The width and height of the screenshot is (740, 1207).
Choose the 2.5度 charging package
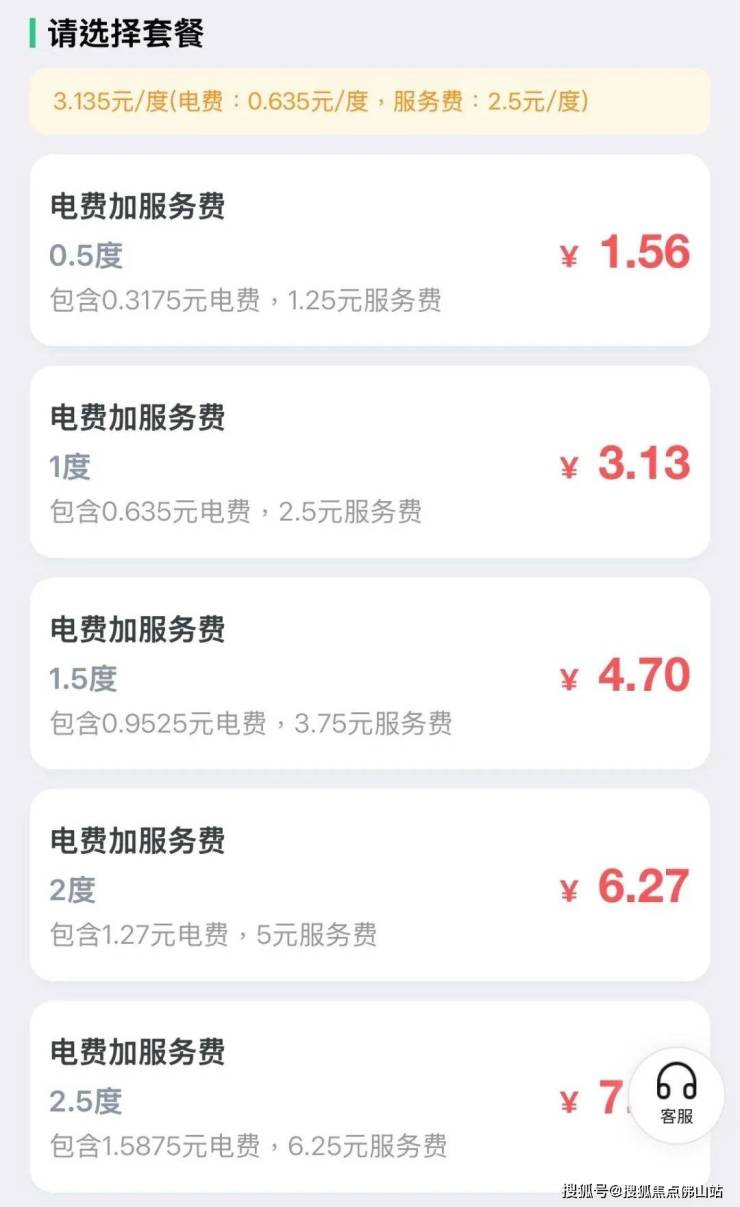click(x=330, y=1097)
